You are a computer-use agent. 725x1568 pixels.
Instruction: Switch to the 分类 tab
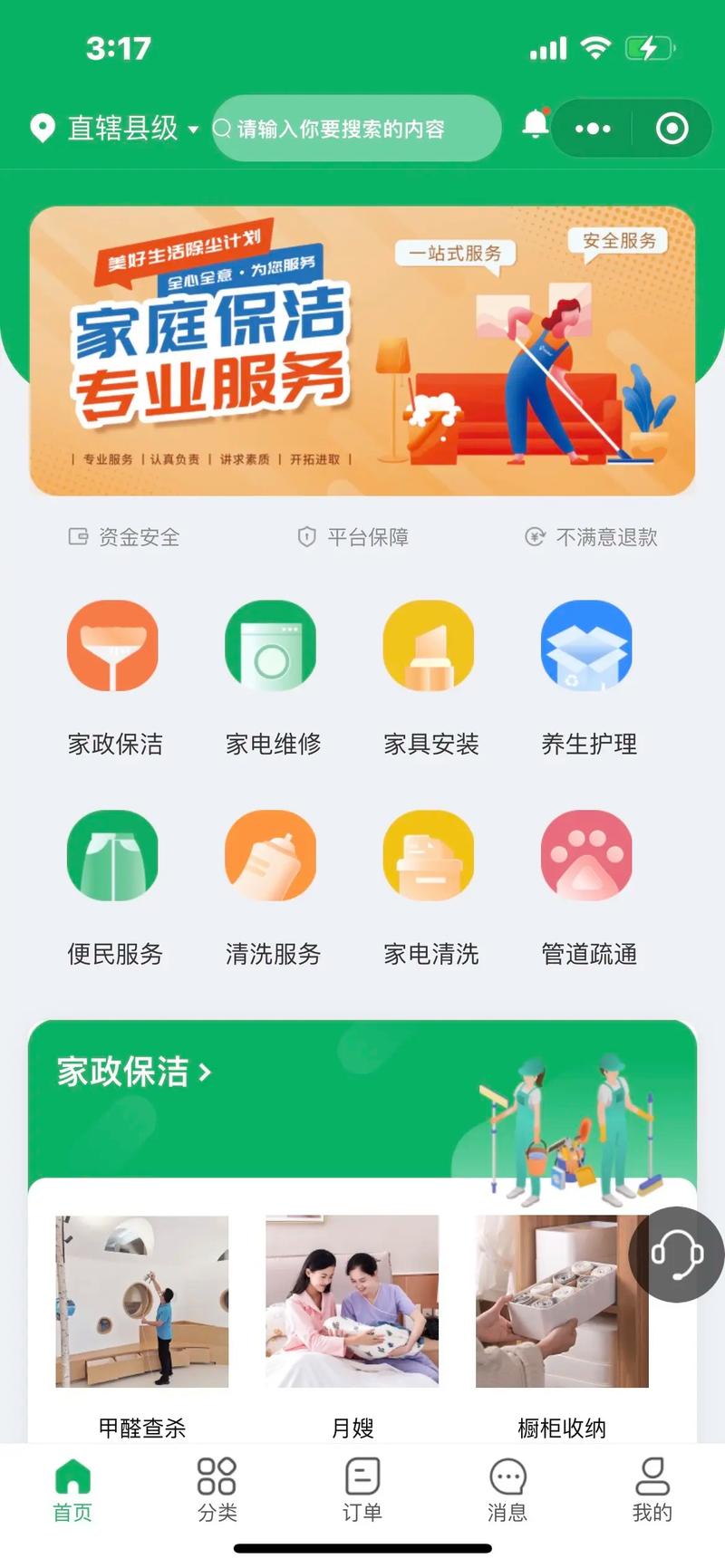pyautogui.click(x=217, y=1489)
